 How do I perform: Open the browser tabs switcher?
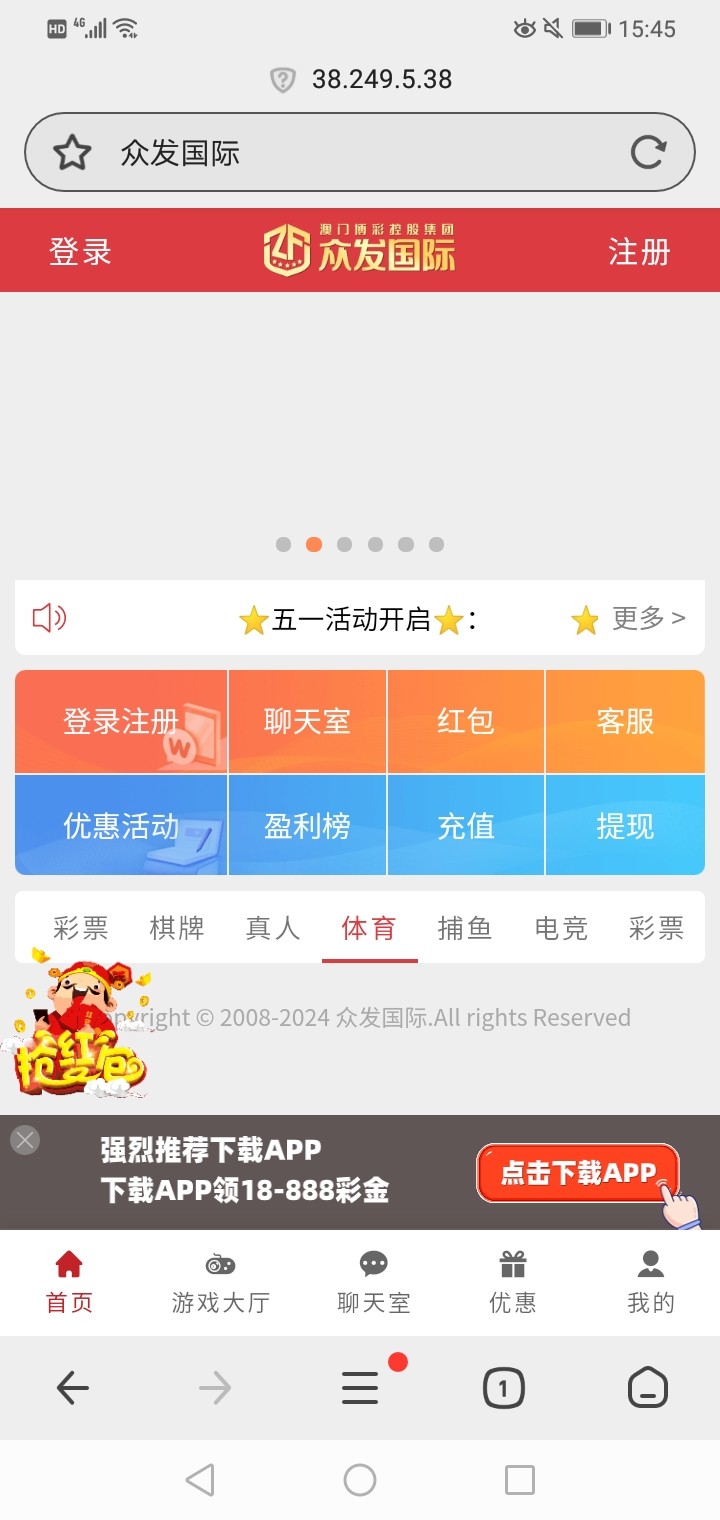coord(503,1388)
